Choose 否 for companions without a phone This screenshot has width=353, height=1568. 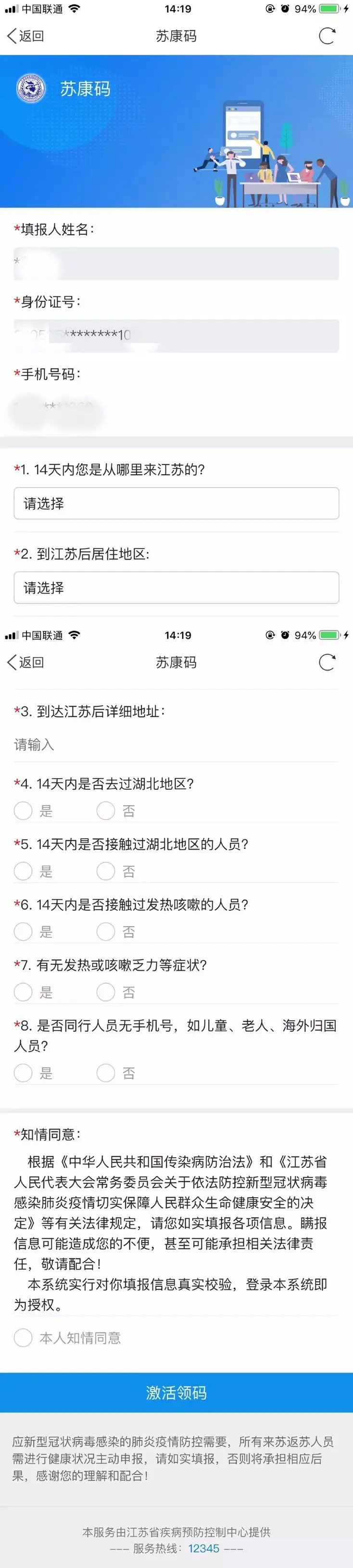(106, 1073)
